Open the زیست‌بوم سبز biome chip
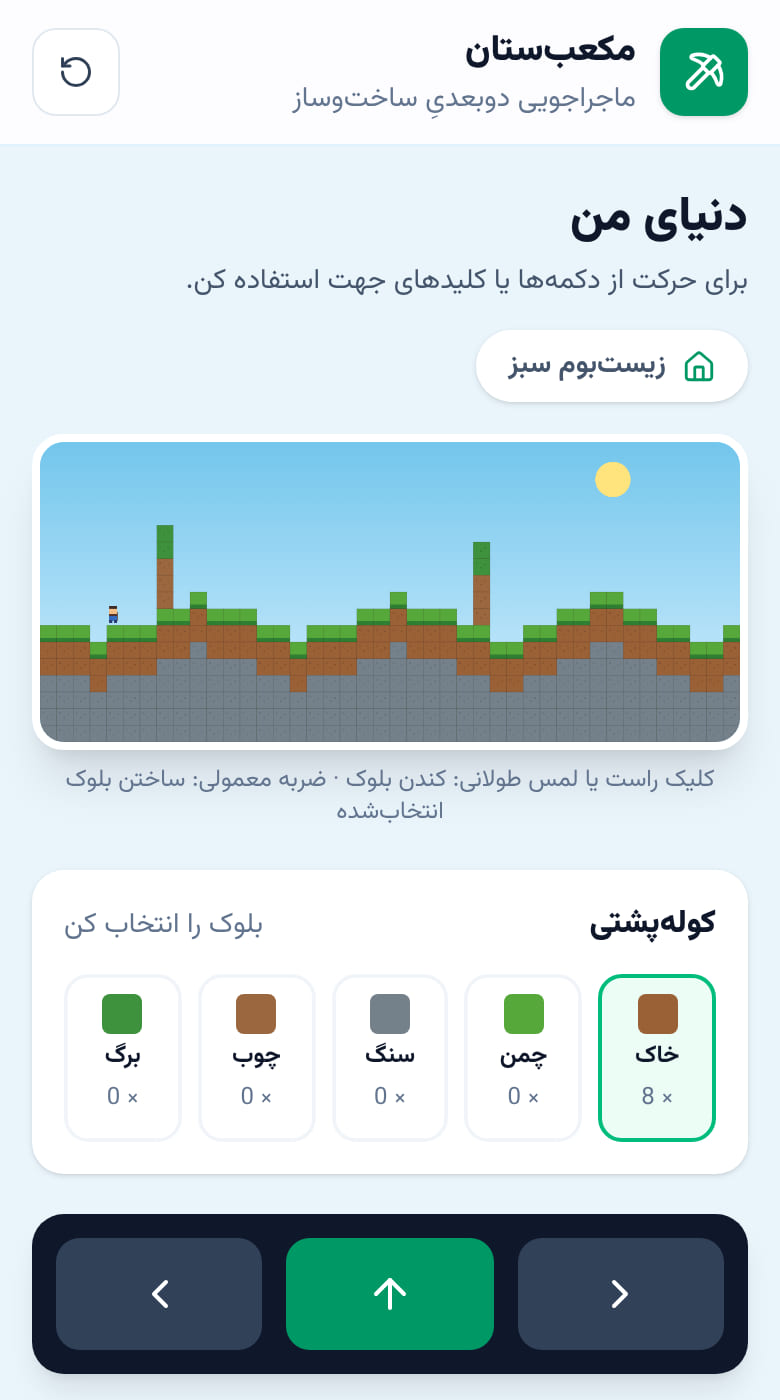 [x=612, y=366]
